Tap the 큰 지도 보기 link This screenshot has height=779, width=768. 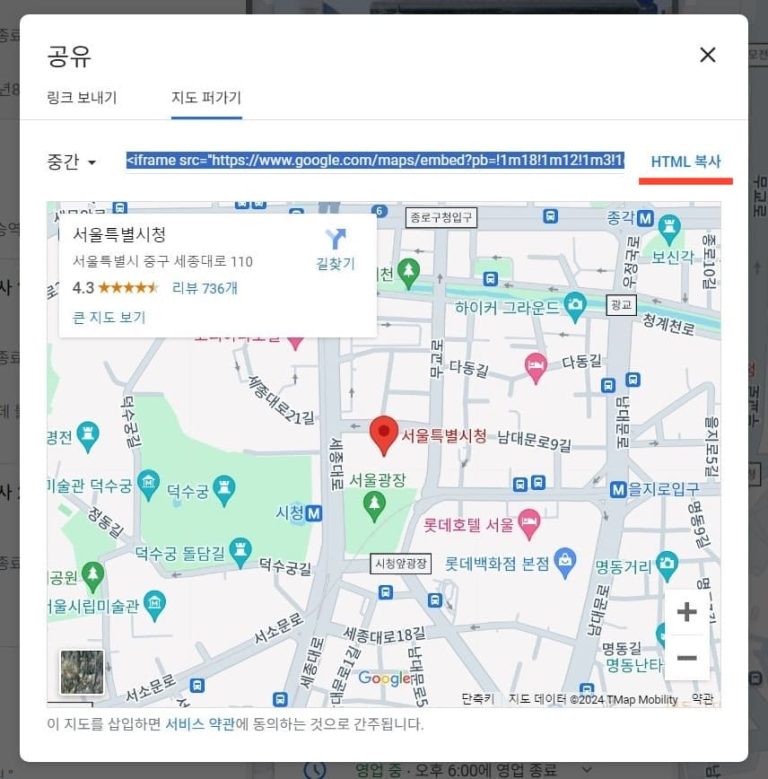tap(109, 317)
